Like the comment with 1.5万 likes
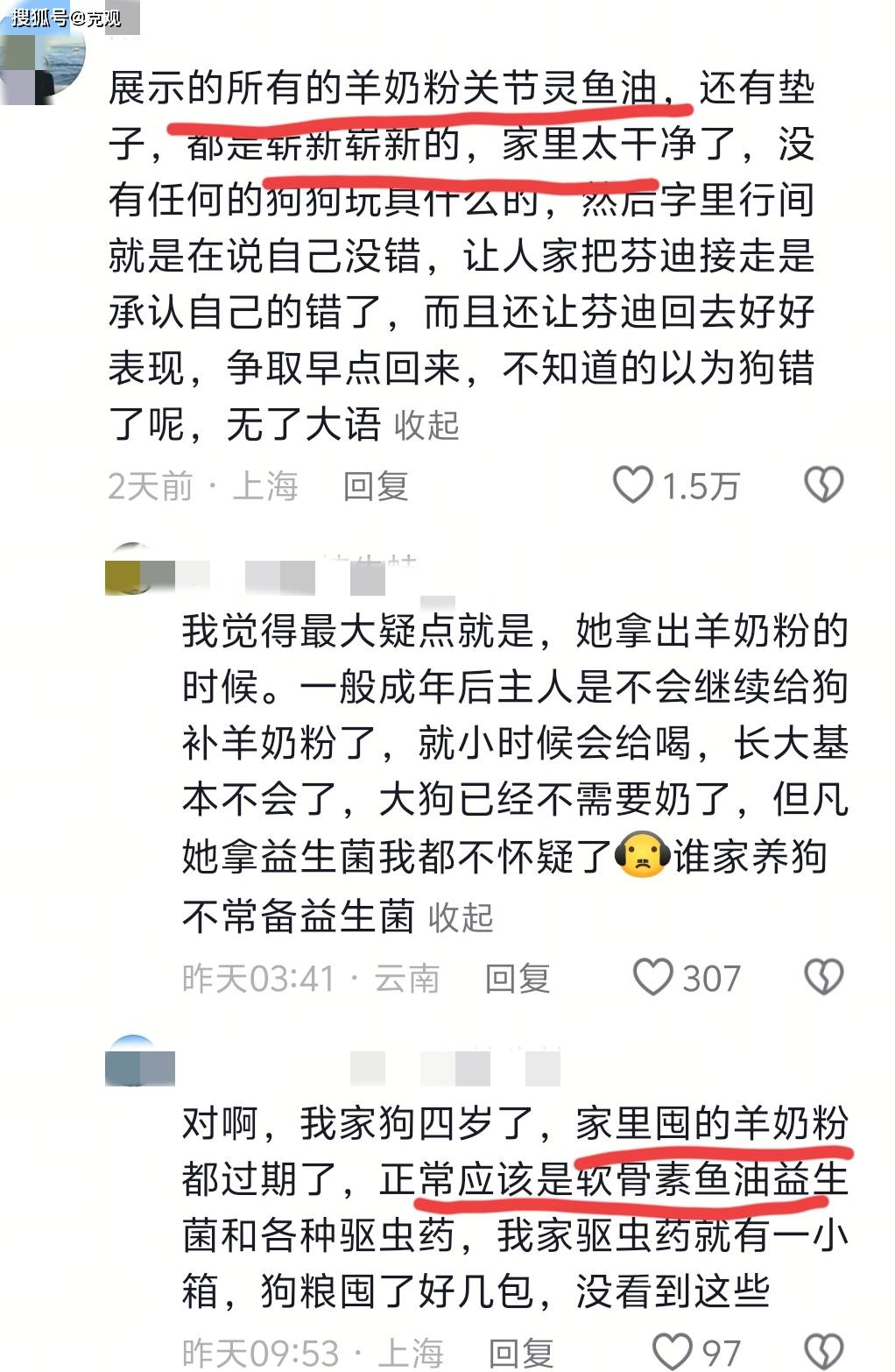This screenshot has height=1372, width=895. [632, 484]
